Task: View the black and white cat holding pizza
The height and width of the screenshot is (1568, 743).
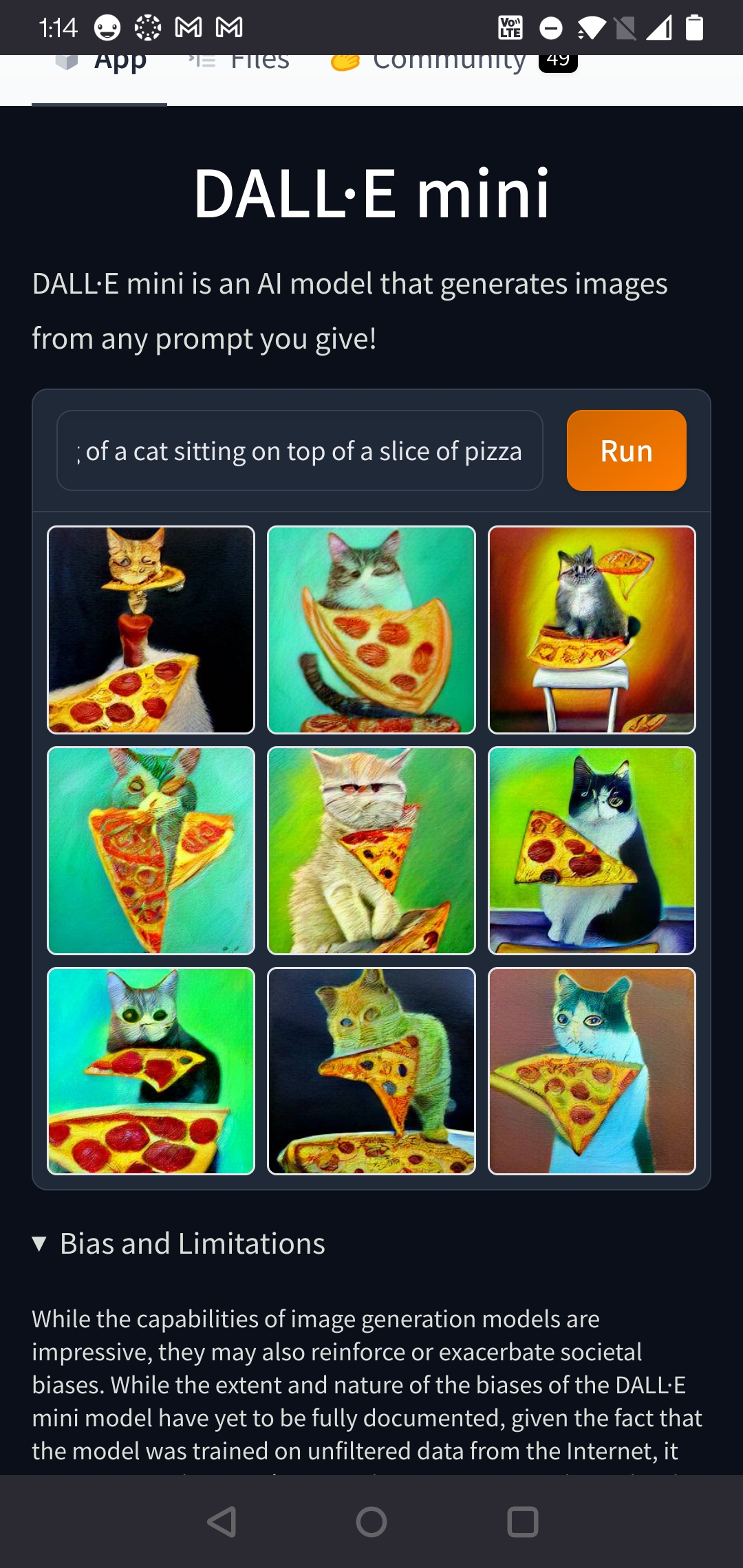Action: (x=592, y=851)
